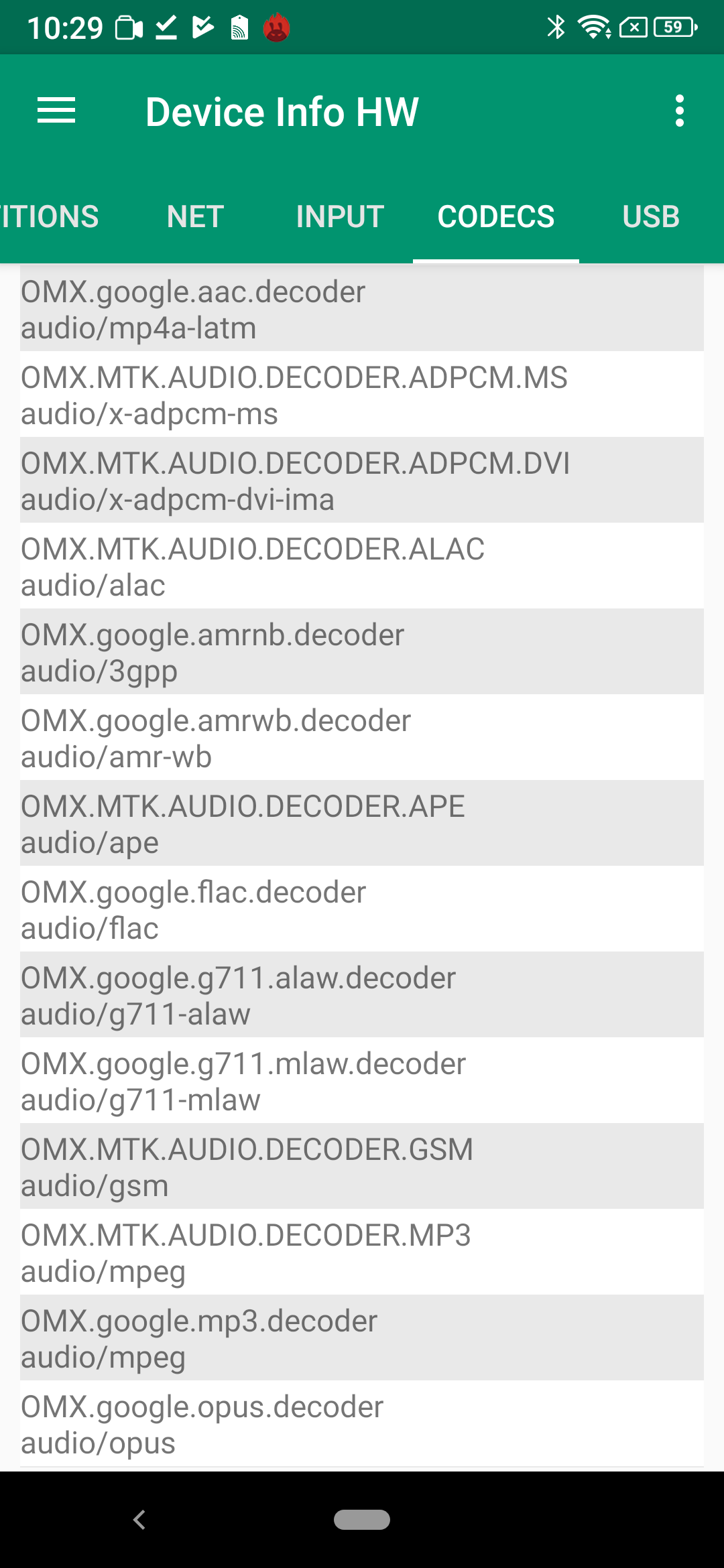Tap the OMX.google.flac.decoder entry

(362, 910)
